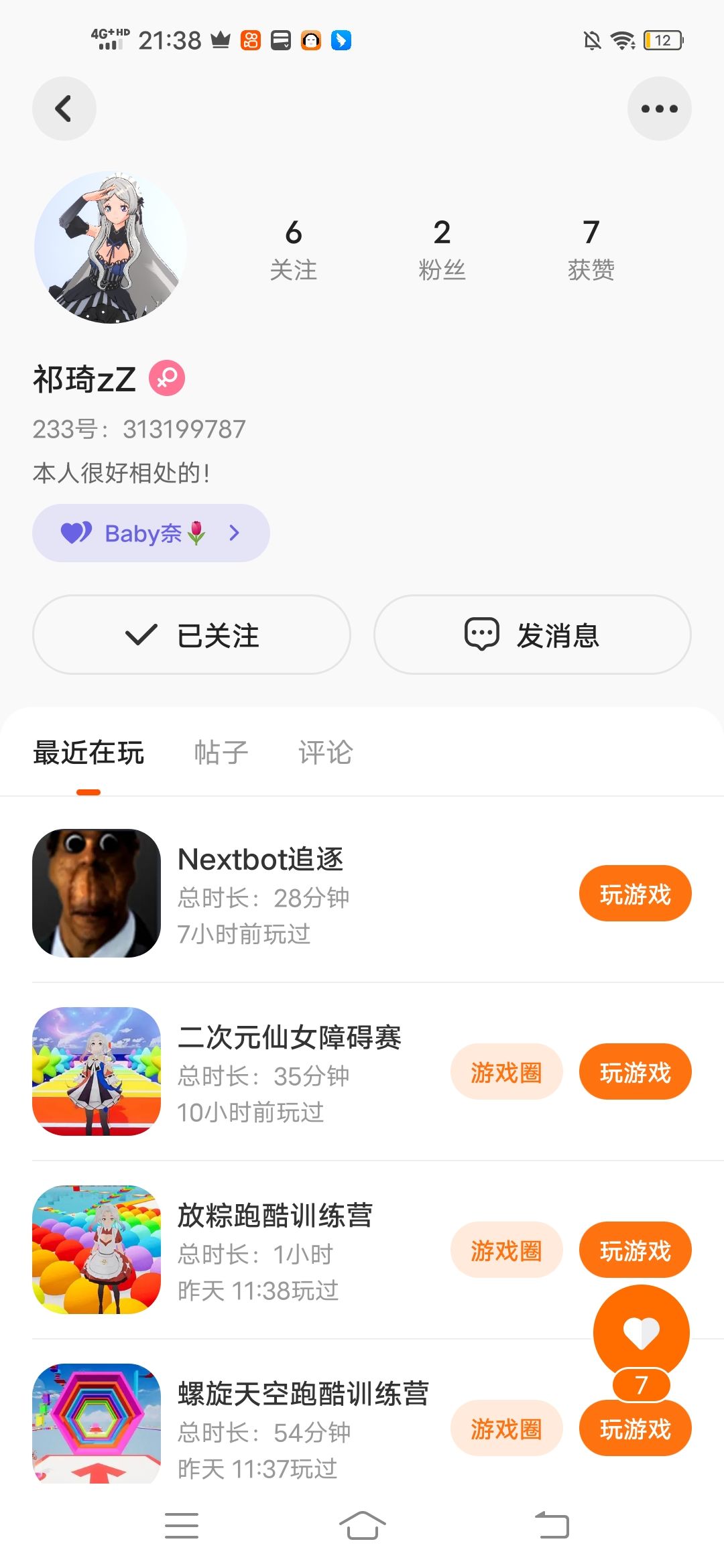
Task: Open 游戏圈 for 螺旋天空跑酷训练营
Action: point(506,1429)
